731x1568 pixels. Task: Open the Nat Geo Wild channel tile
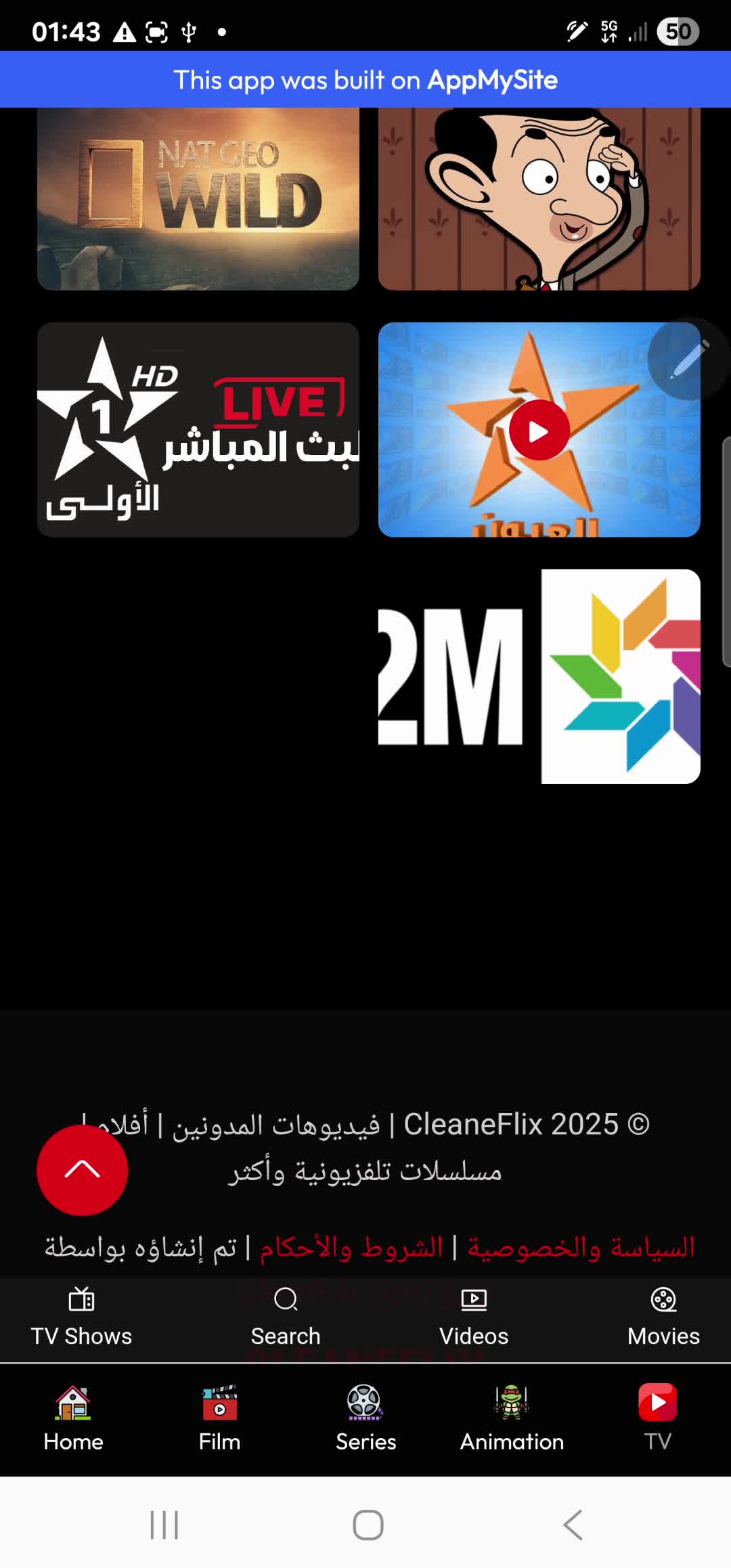pyautogui.click(x=198, y=198)
